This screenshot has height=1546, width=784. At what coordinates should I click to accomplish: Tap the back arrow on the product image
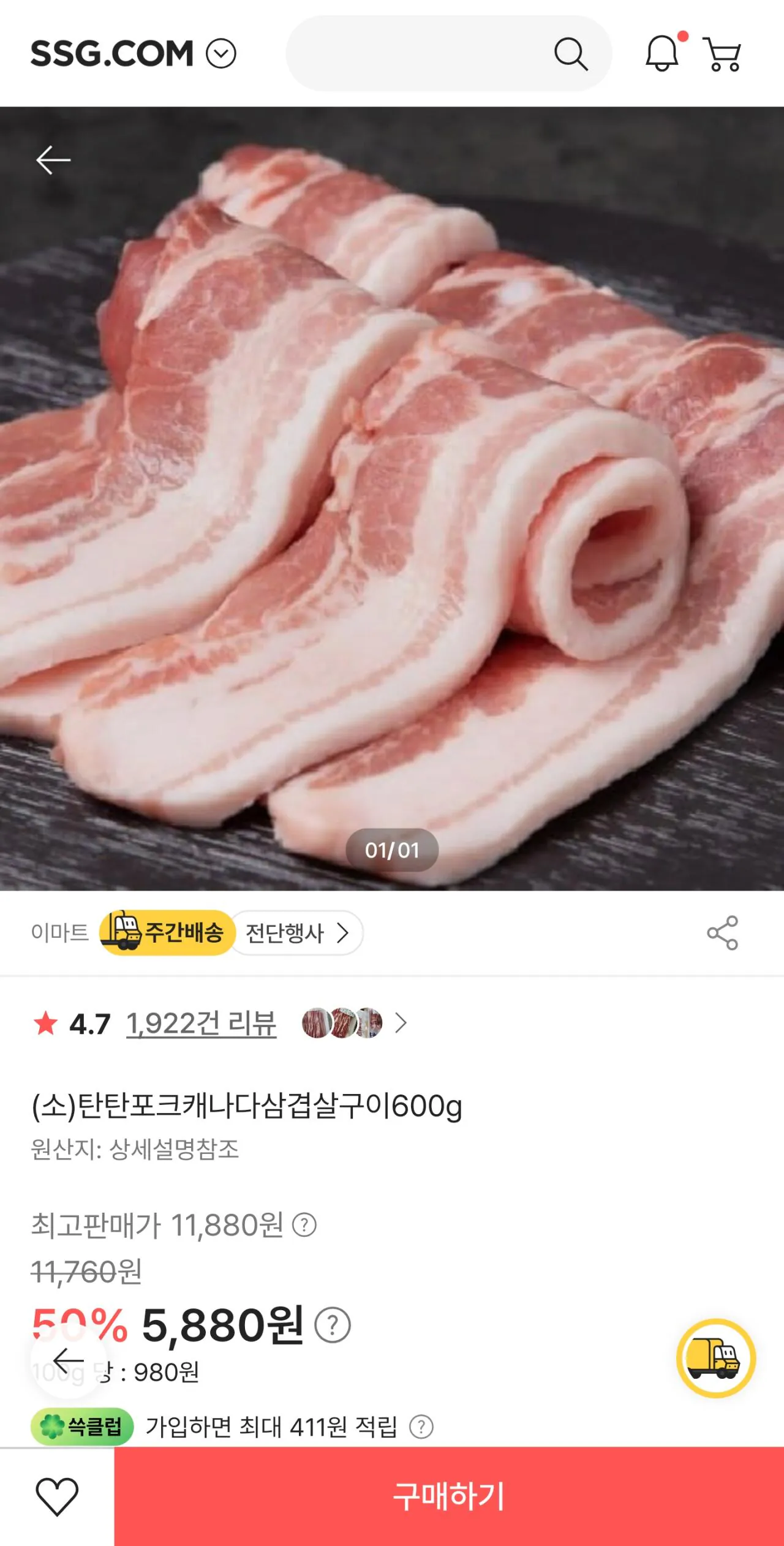[54, 159]
